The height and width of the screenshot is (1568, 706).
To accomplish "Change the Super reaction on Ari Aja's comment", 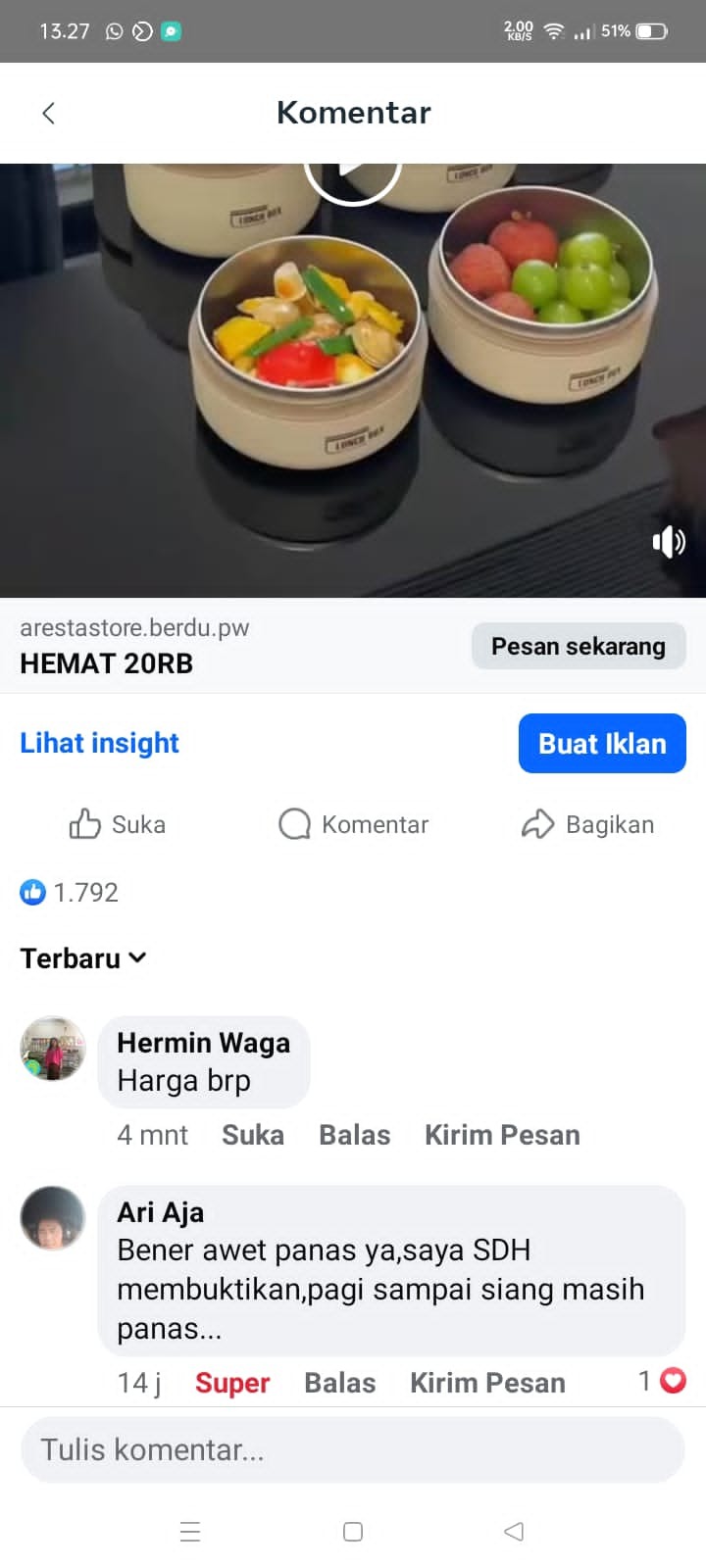I will (x=232, y=1383).
